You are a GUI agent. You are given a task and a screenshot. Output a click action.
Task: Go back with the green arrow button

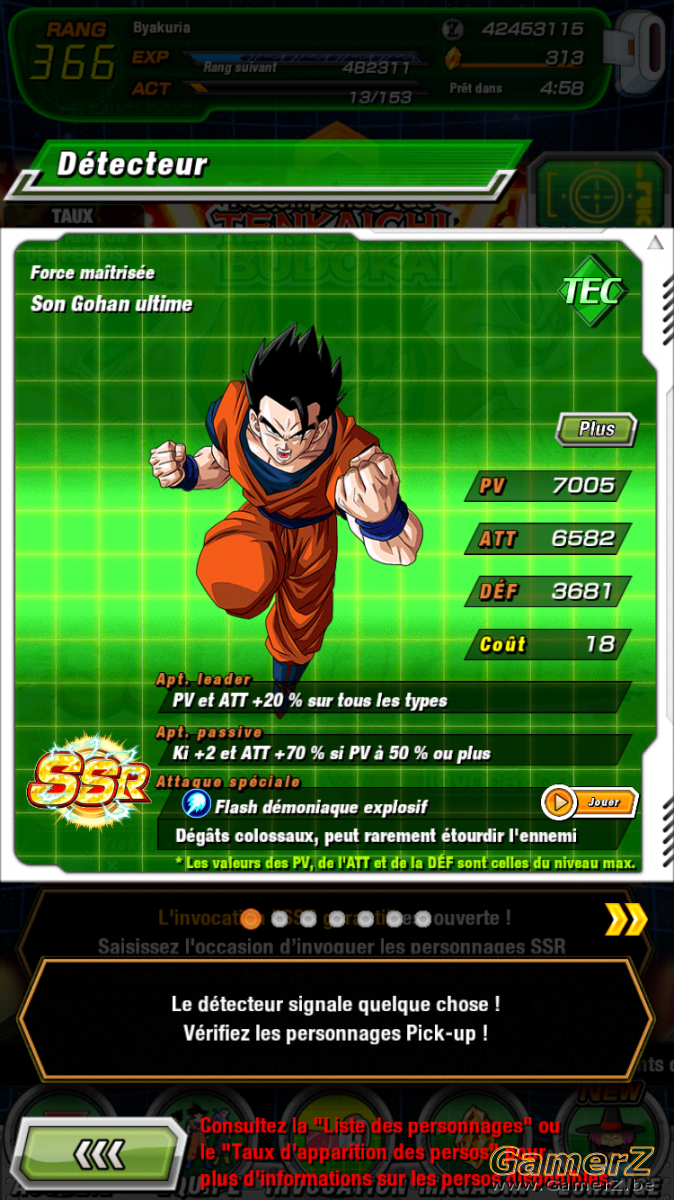101,1152
